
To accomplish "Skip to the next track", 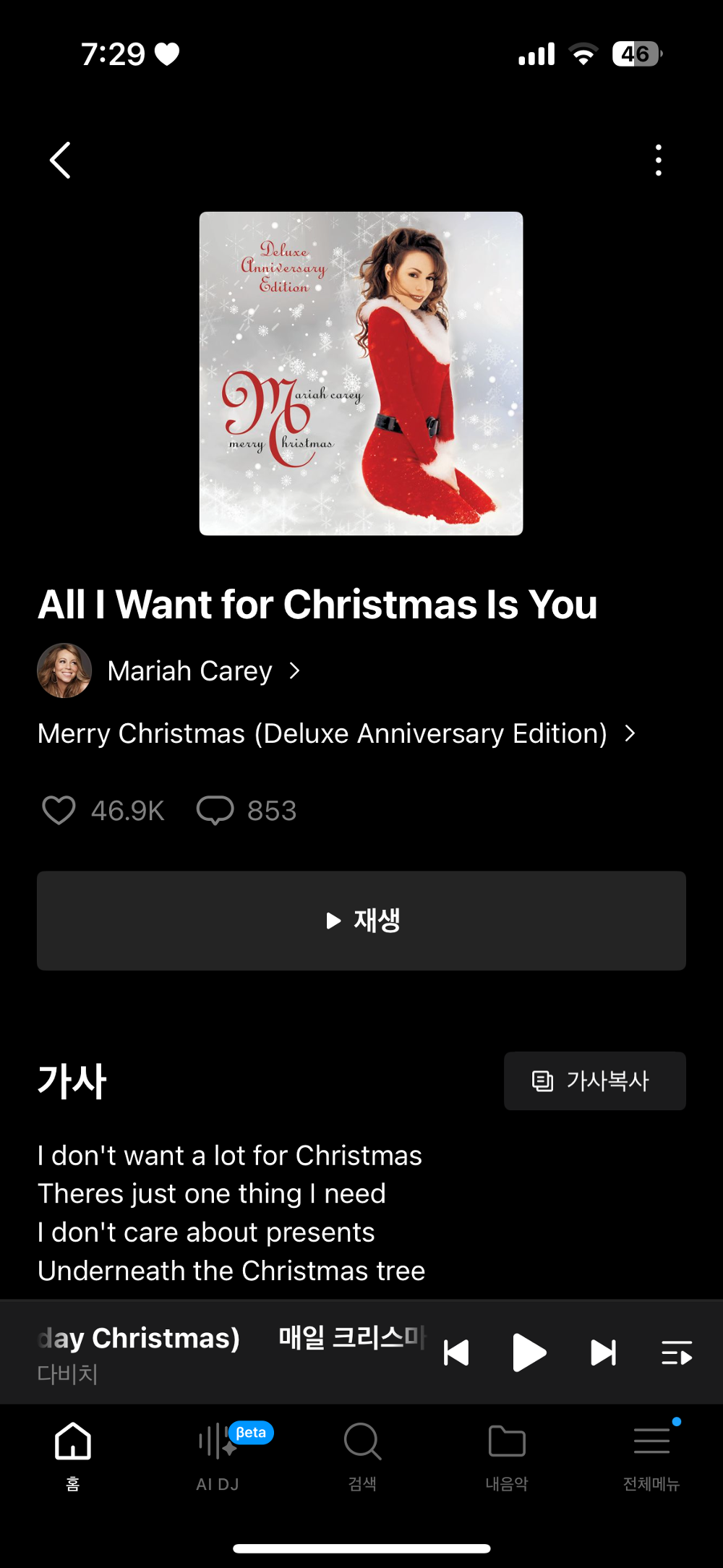I will pyautogui.click(x=602, y=1352).
